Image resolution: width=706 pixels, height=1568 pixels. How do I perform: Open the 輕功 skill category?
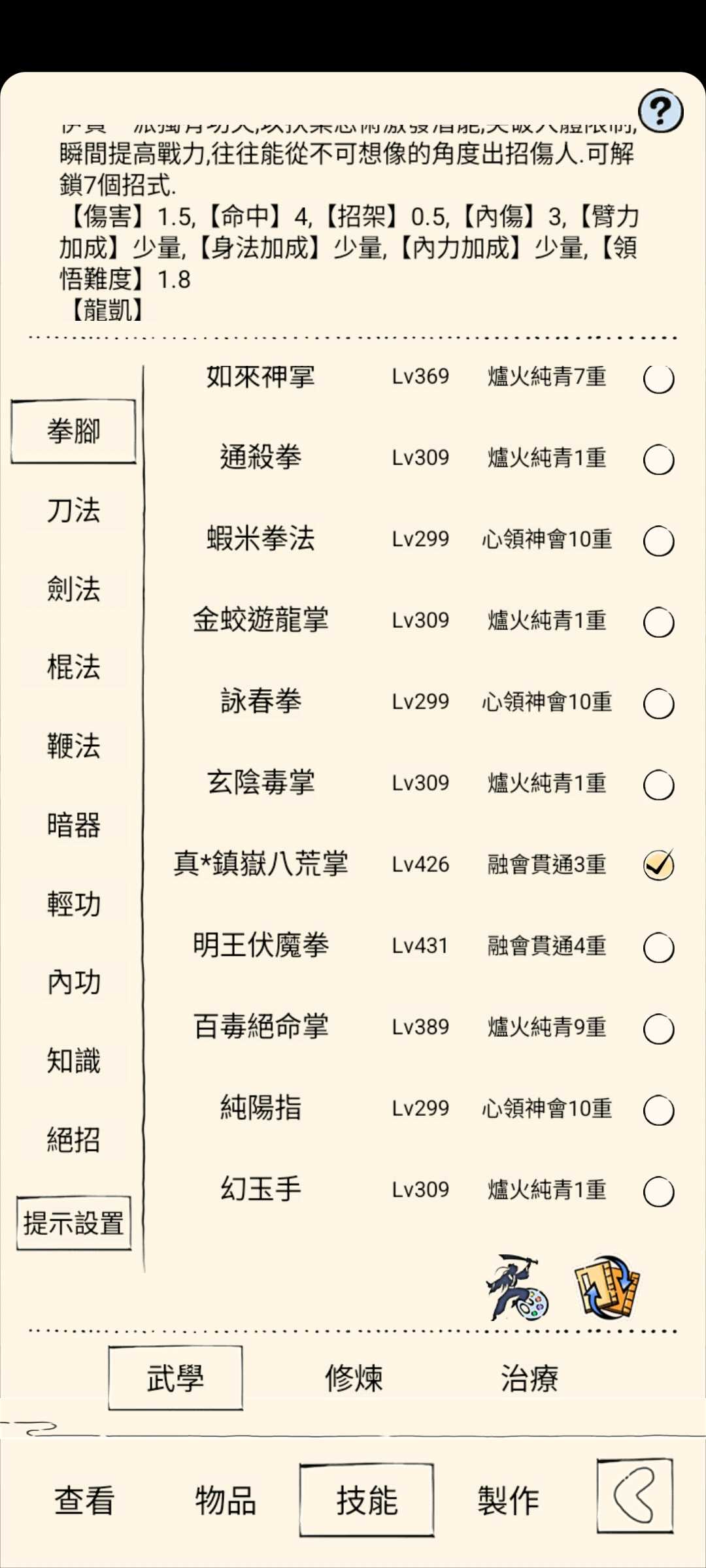point(73,904)
